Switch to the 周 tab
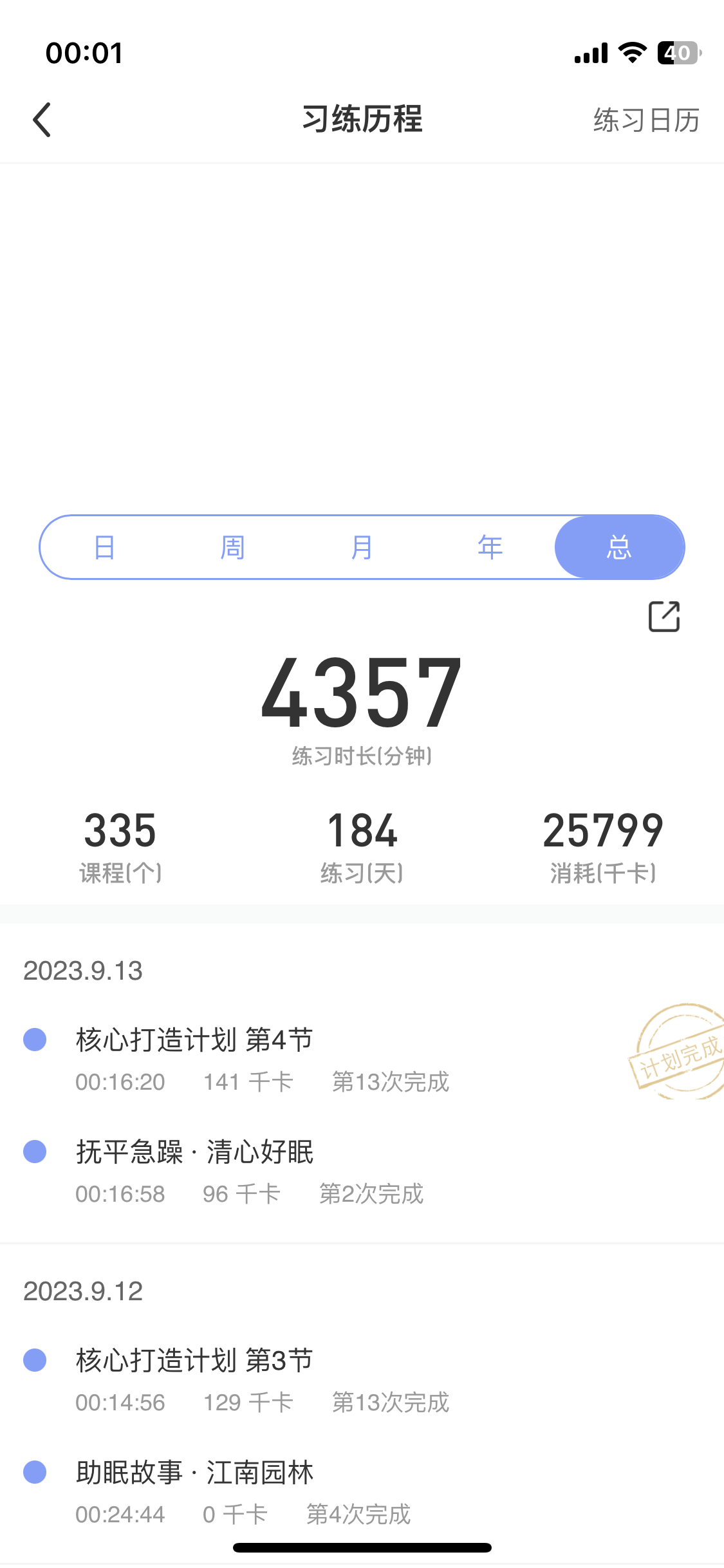724x1568 pixels. 233,547
